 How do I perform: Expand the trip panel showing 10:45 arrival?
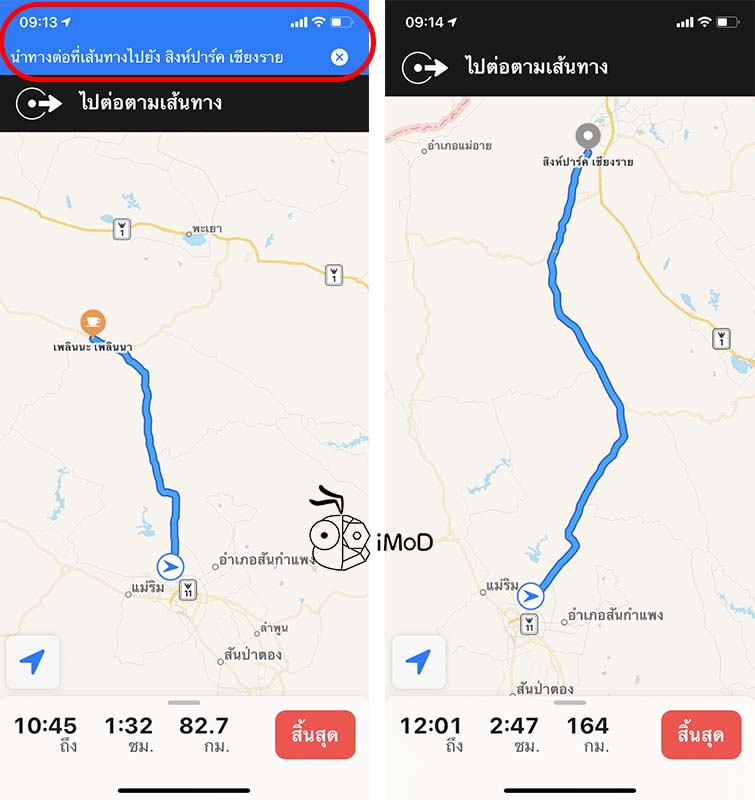click(x=184, y=705)
